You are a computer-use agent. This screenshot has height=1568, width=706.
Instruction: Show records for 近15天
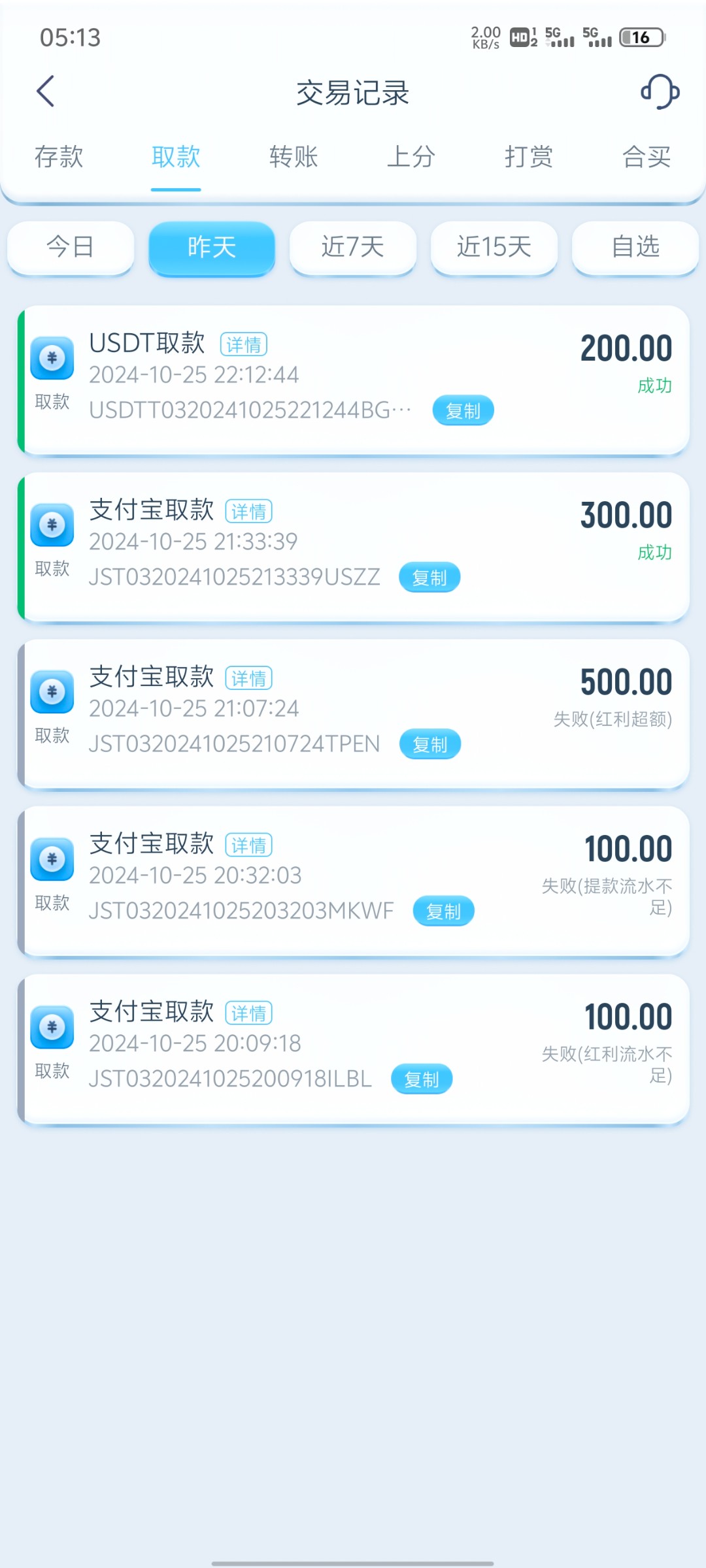pos(494,247)
